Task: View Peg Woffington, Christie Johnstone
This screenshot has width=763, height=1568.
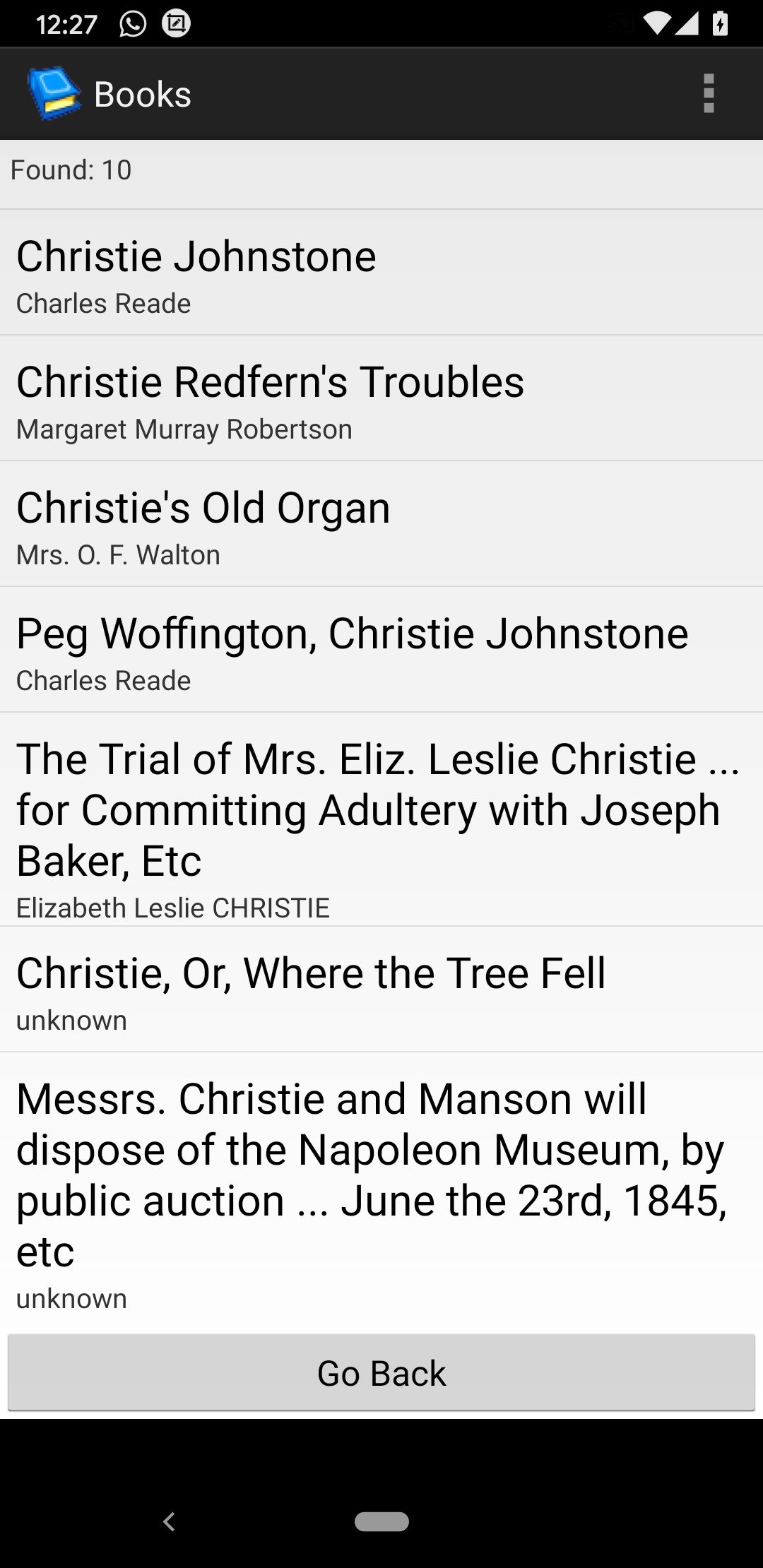Action: pyautogui.click(x=381, y=650)
